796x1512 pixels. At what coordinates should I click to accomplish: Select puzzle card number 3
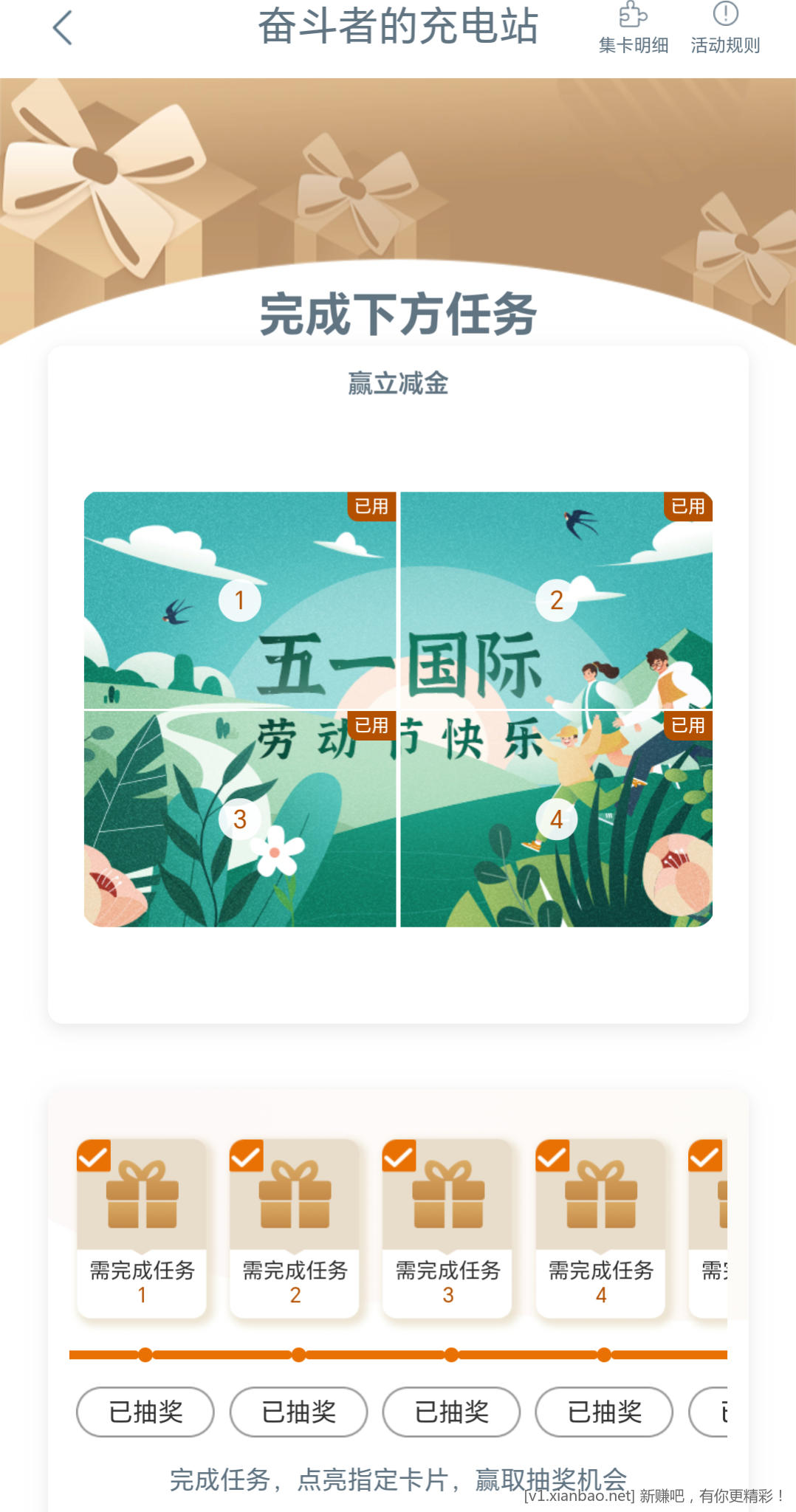pos(240,819)
